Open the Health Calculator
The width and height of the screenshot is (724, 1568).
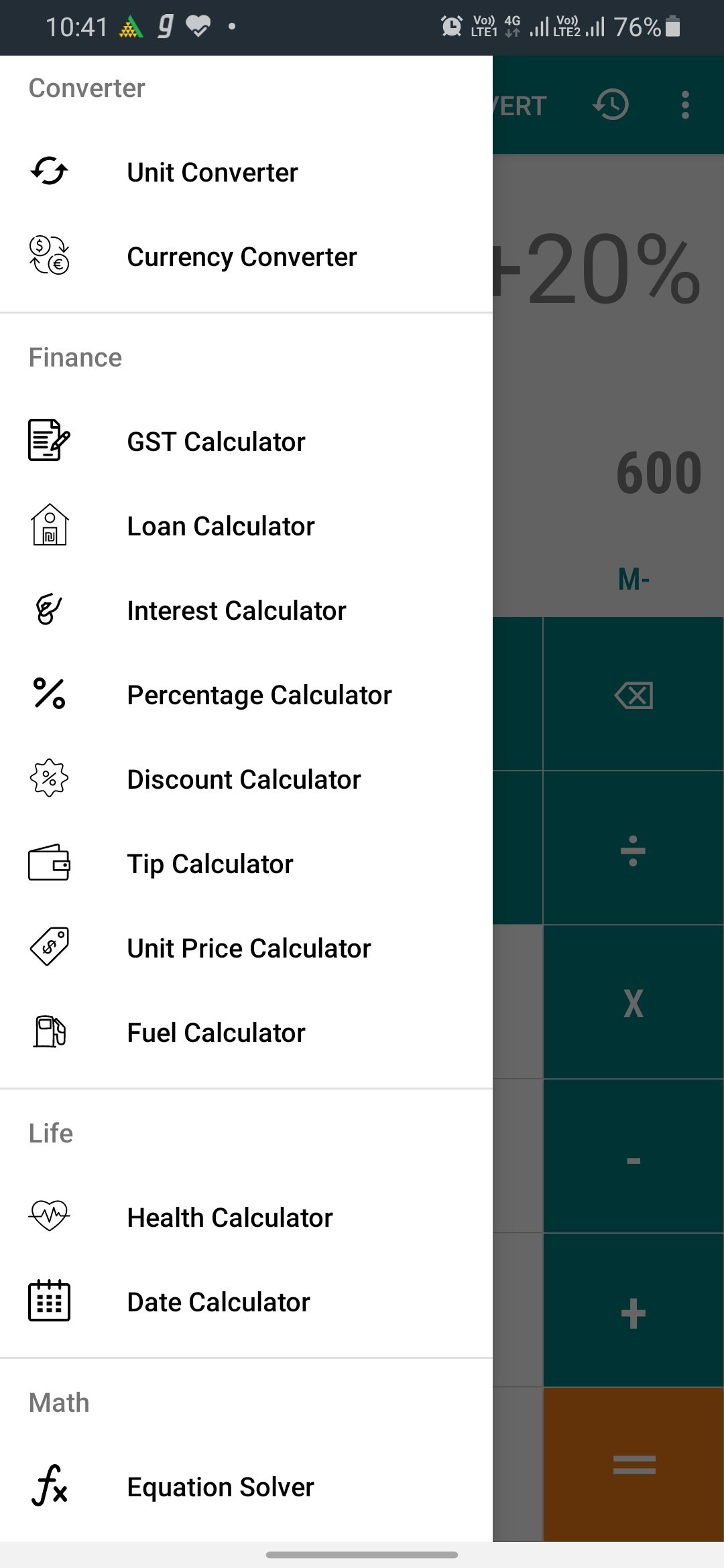coord(246,1218)
